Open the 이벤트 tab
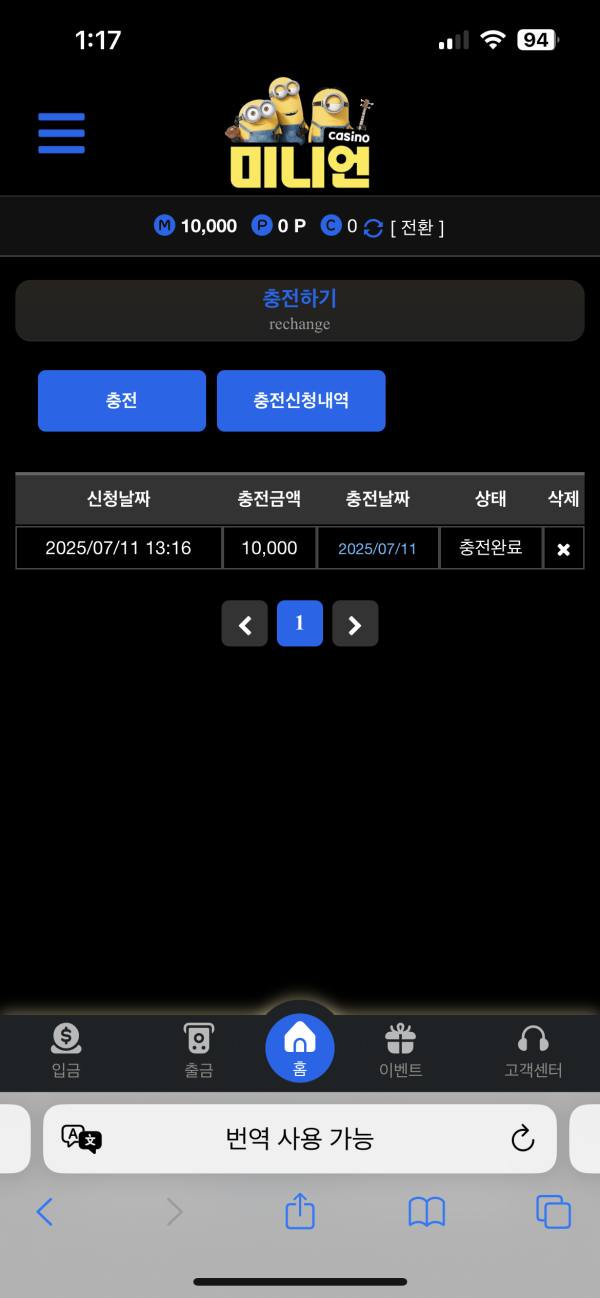The image size is (600, 1298). pos(400,1051)
